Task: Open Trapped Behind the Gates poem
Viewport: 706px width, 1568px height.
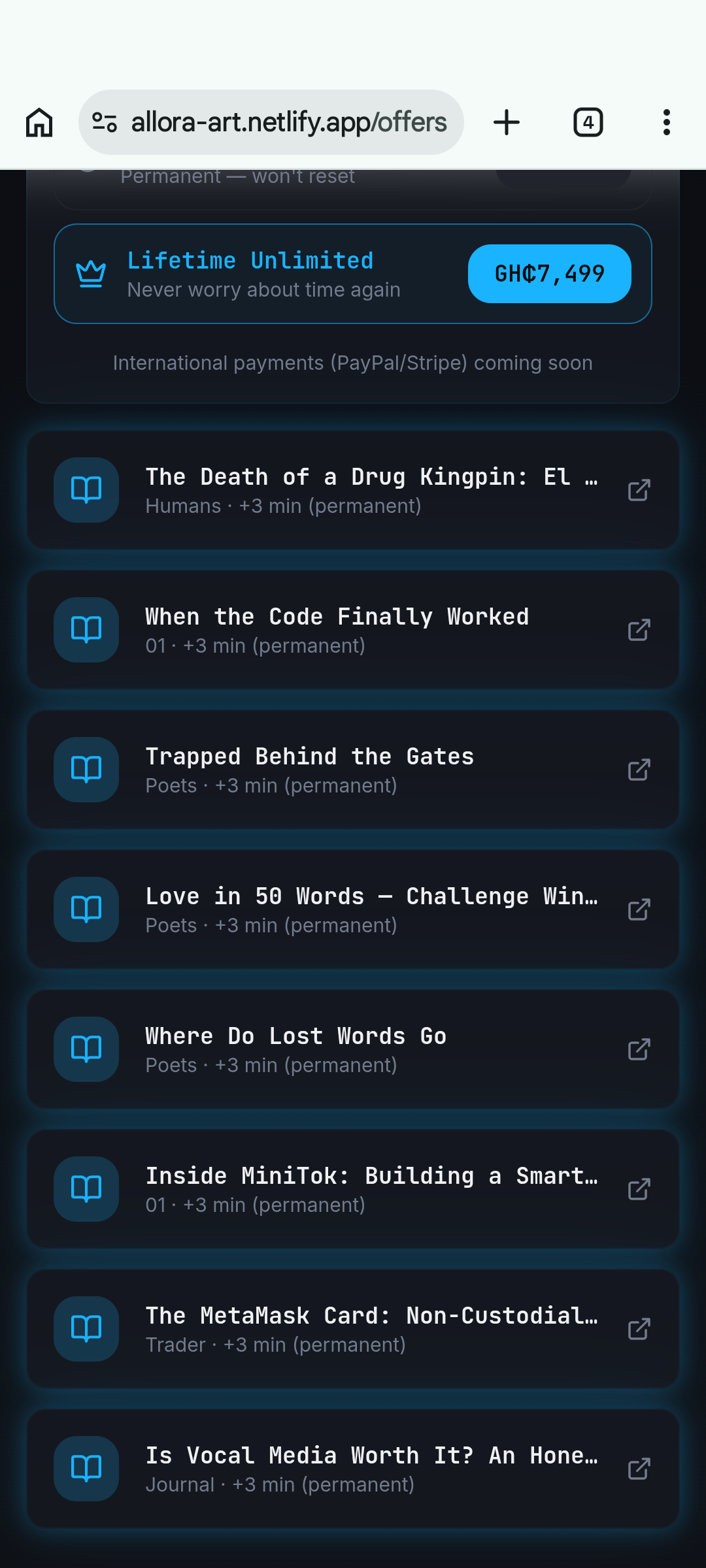Action: coord(353,770)
